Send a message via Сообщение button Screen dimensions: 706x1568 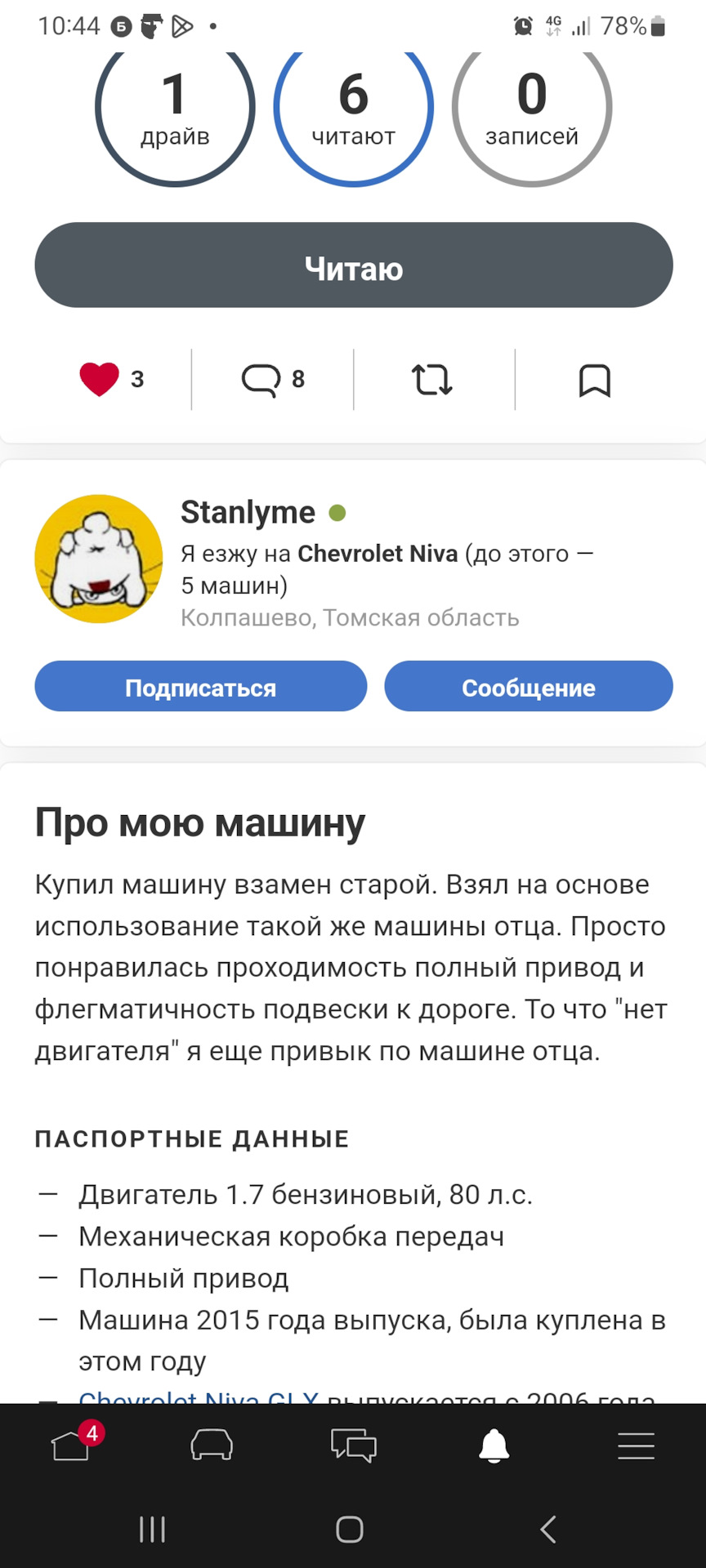[529, 687]
